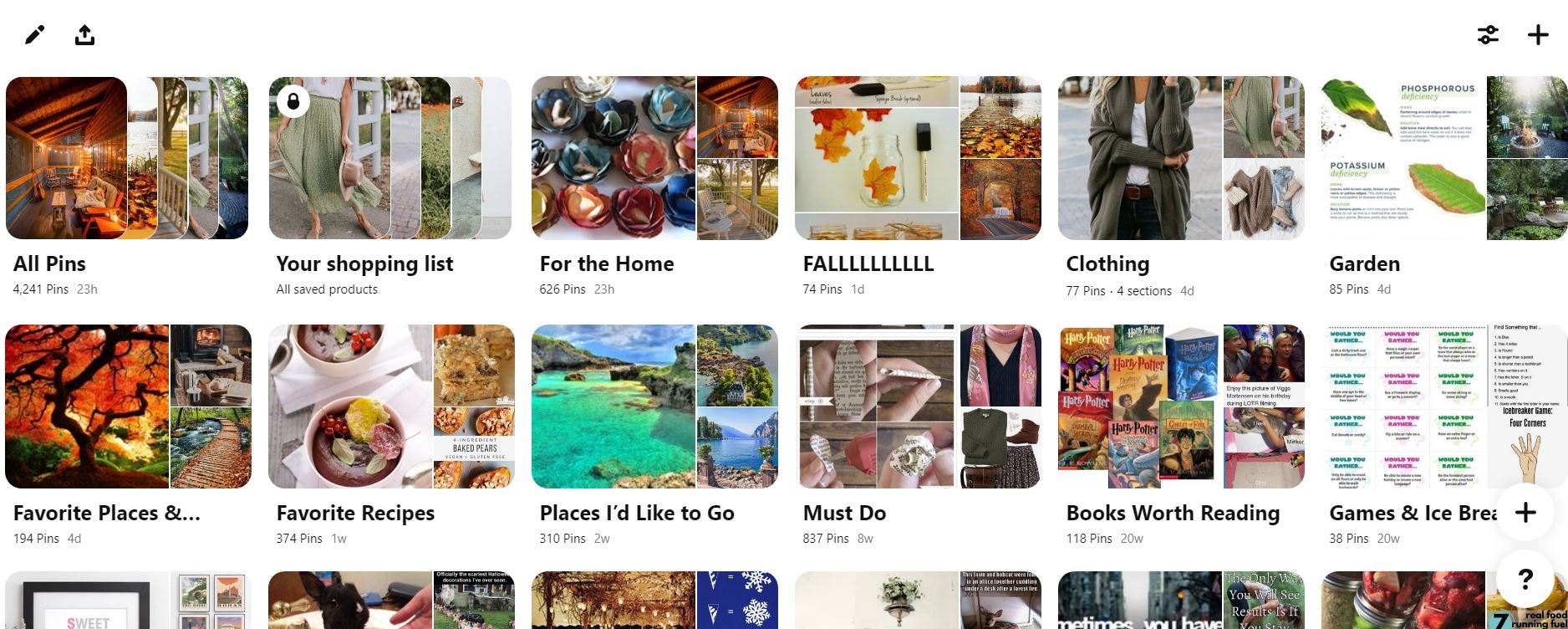Open the sort and filter options
This screenshot has height=629, width=1568.
click(1488, 35)
